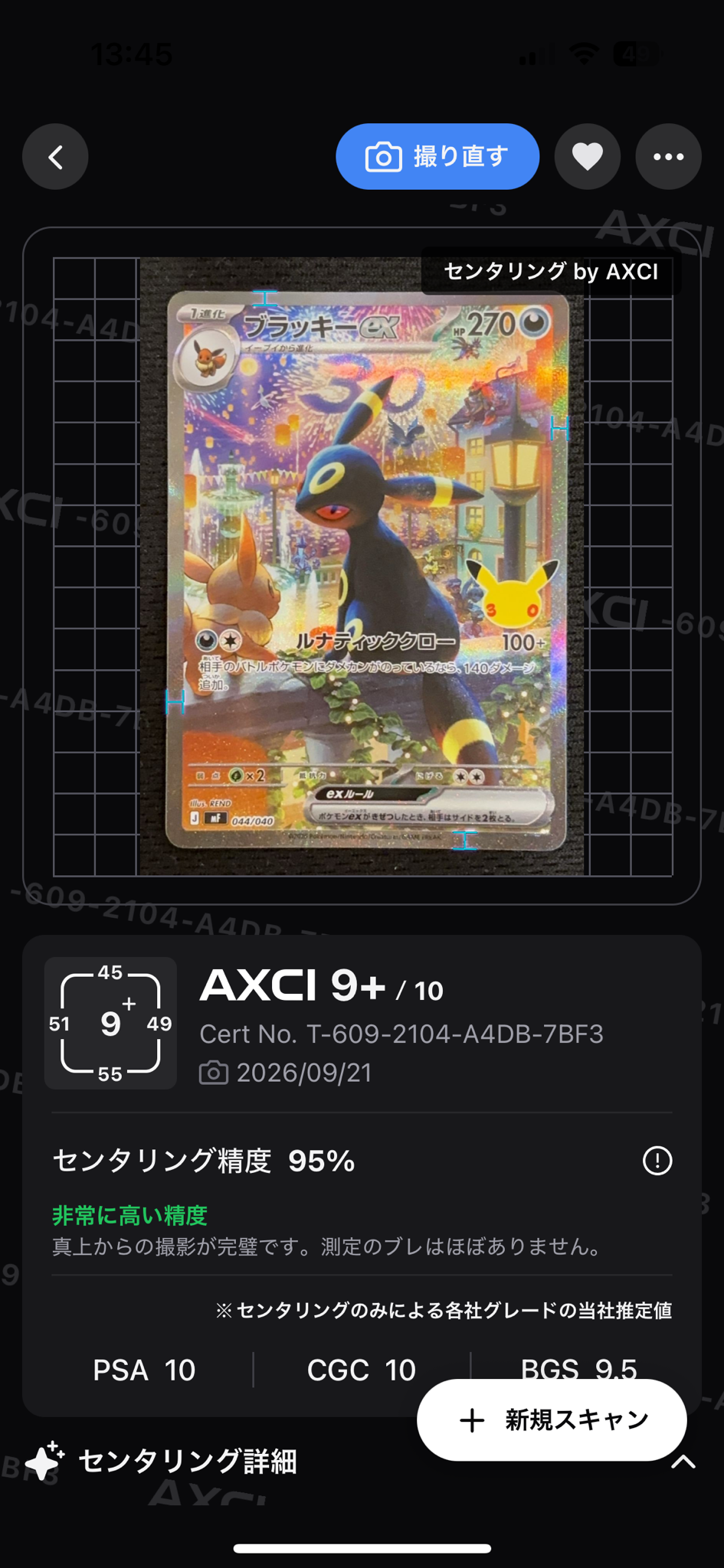Favorite this scan with the heart
The height and width of the screenshot is (1568, 724).
(588, 157)
